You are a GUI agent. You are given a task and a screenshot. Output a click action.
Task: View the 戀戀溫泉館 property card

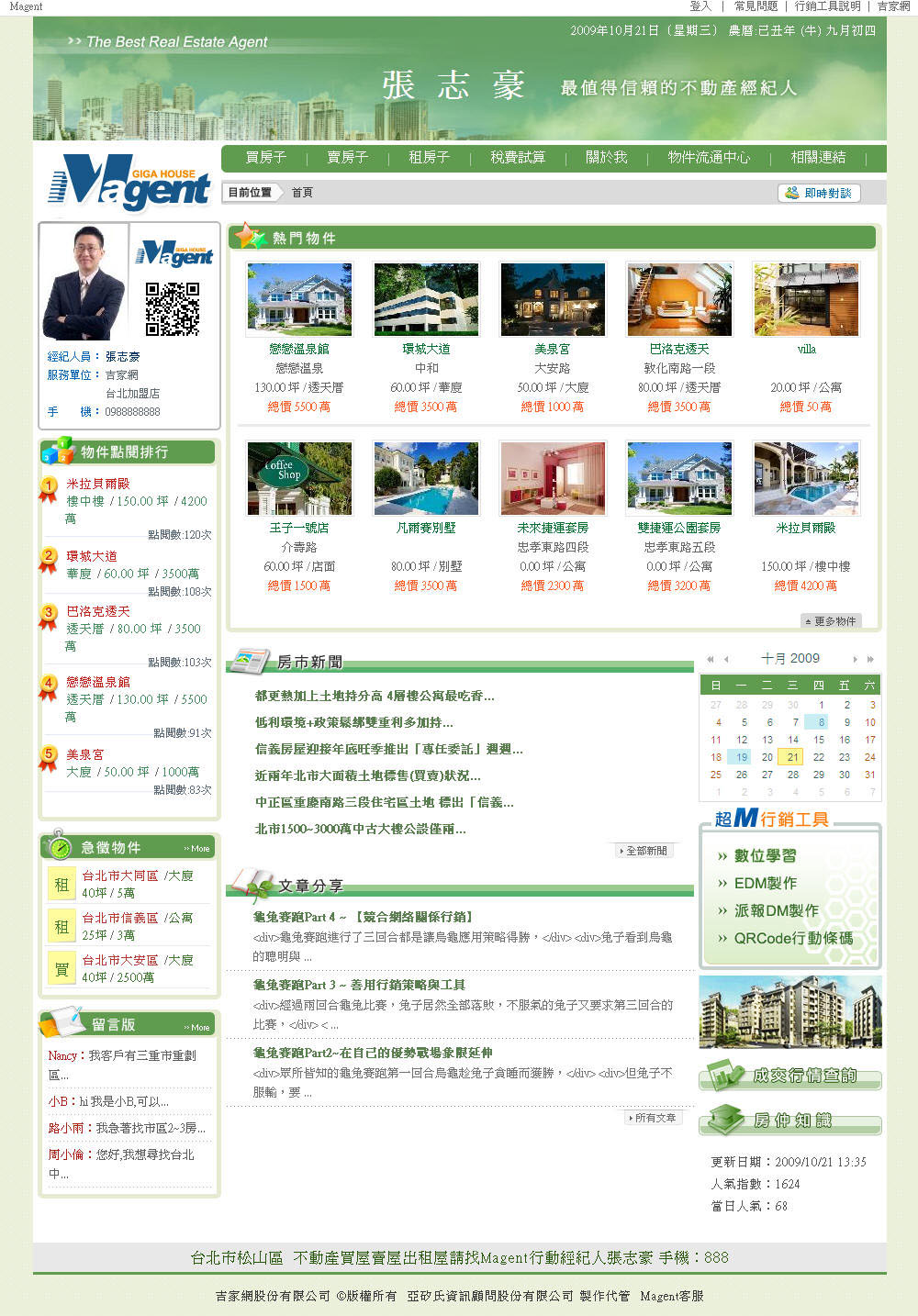[x=299, y=349]
